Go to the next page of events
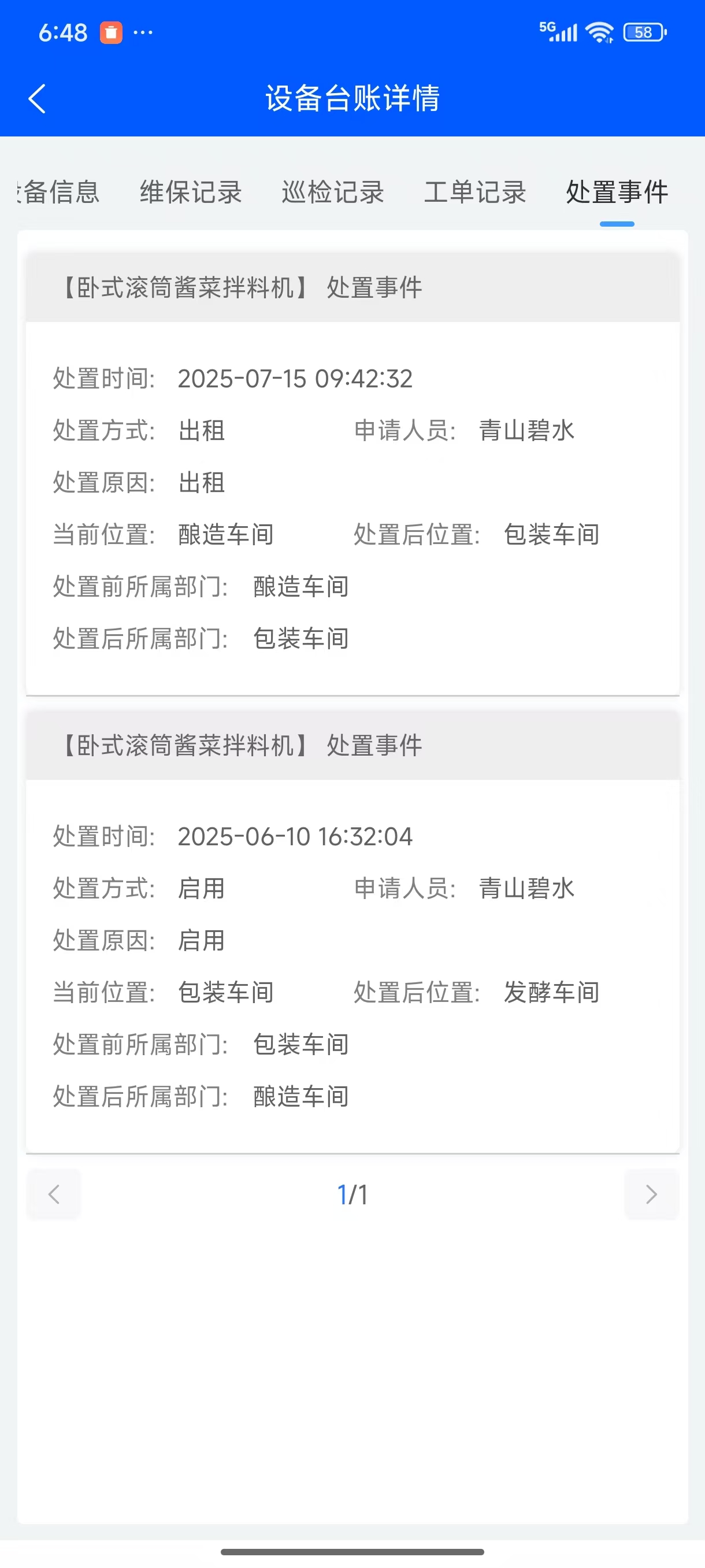Screen dimensions: 705x1568 (651, 1195)
